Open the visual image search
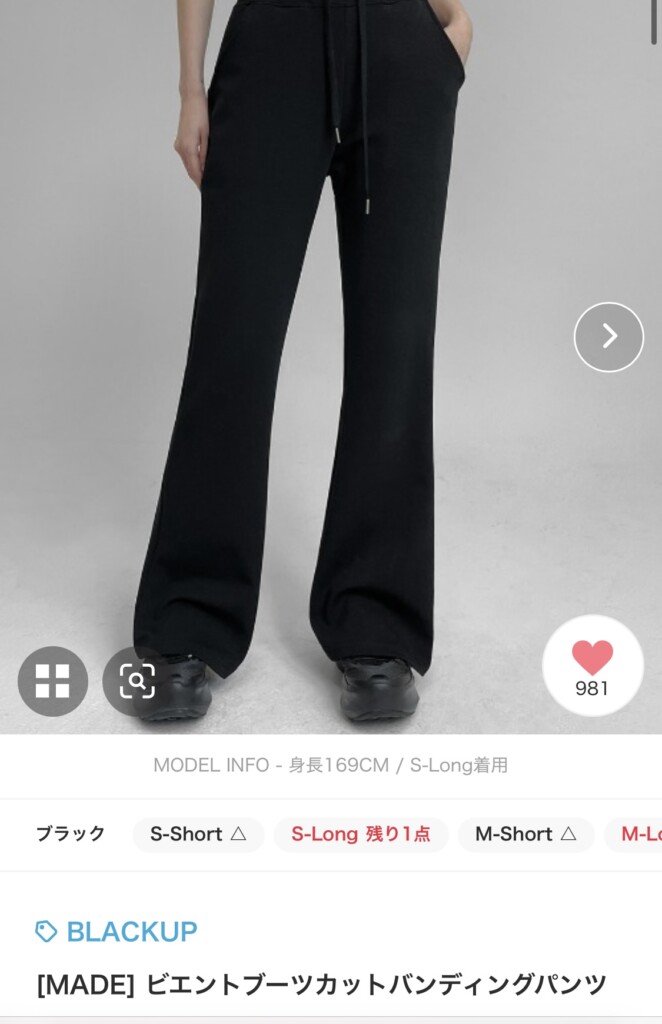Screen dimensions: 662x1024 pos(137,681)
